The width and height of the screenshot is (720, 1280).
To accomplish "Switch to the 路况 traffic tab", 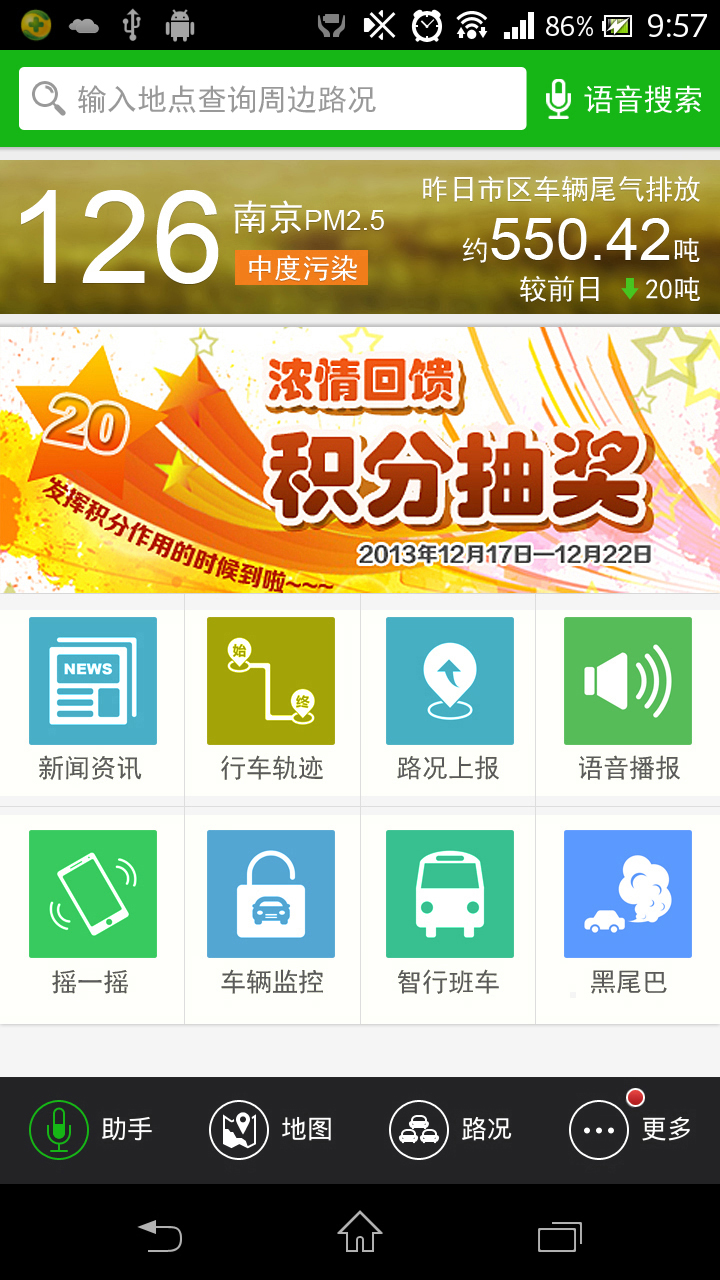I will click(450, 1129).
